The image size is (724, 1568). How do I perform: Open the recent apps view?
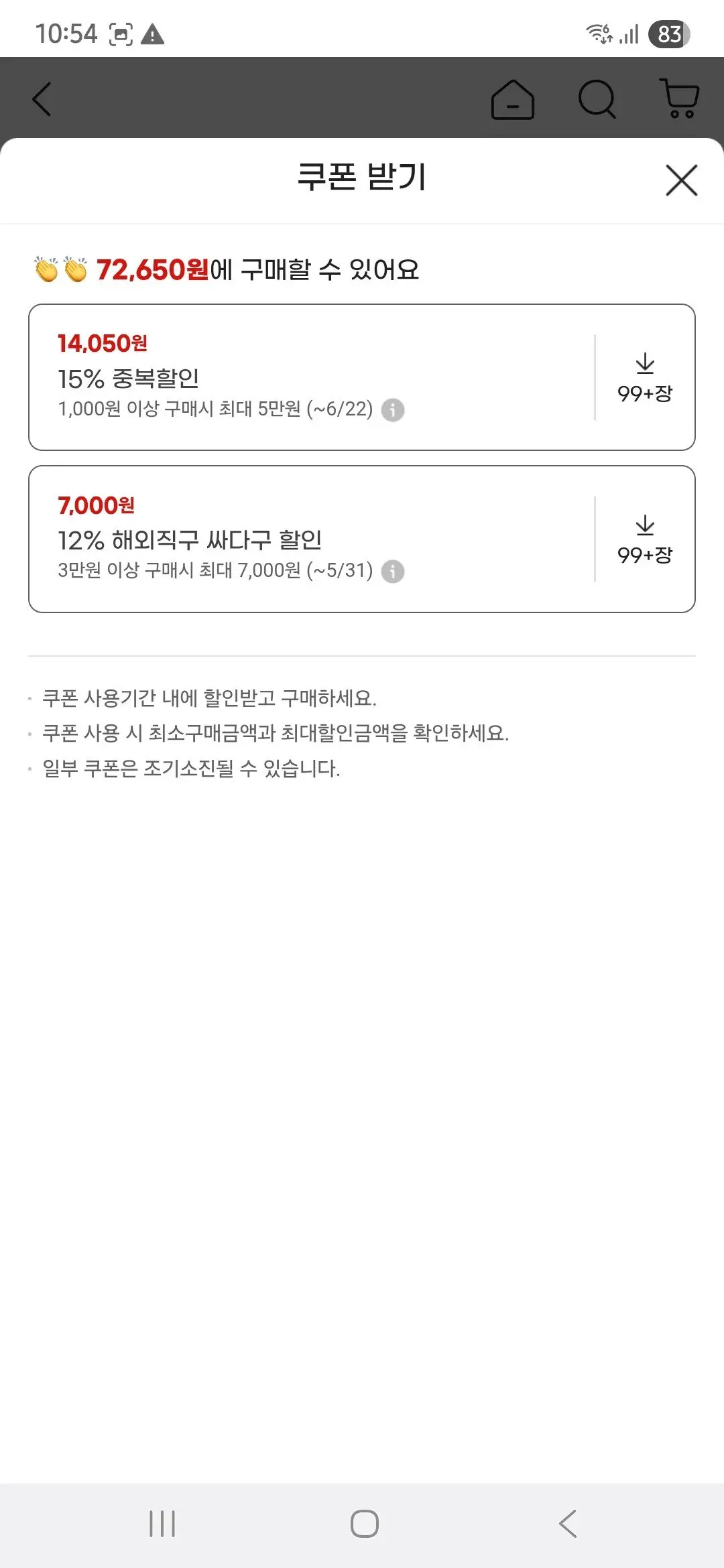point(162,1524)
